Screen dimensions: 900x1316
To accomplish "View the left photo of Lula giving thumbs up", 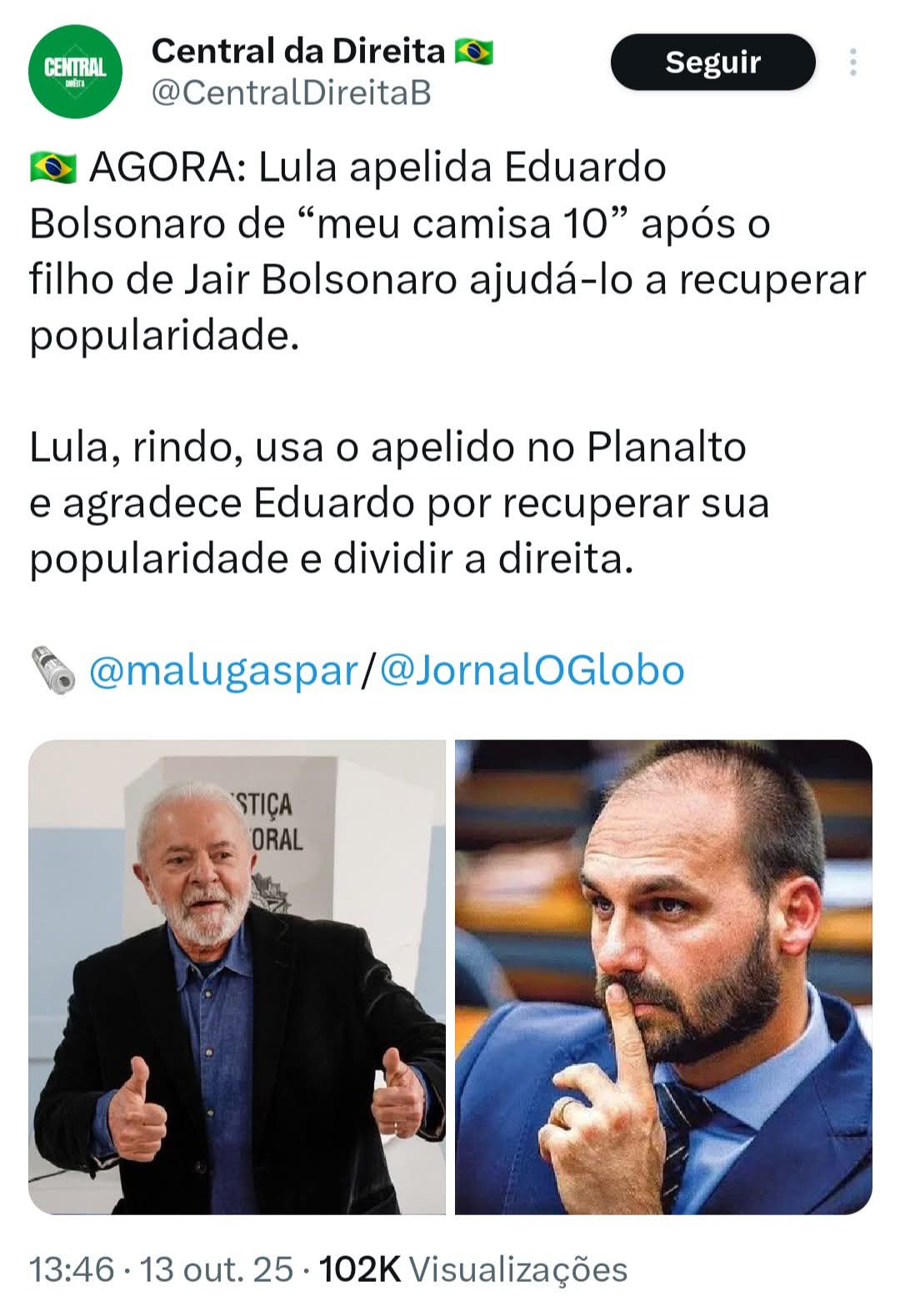I will tap(237, 977).
